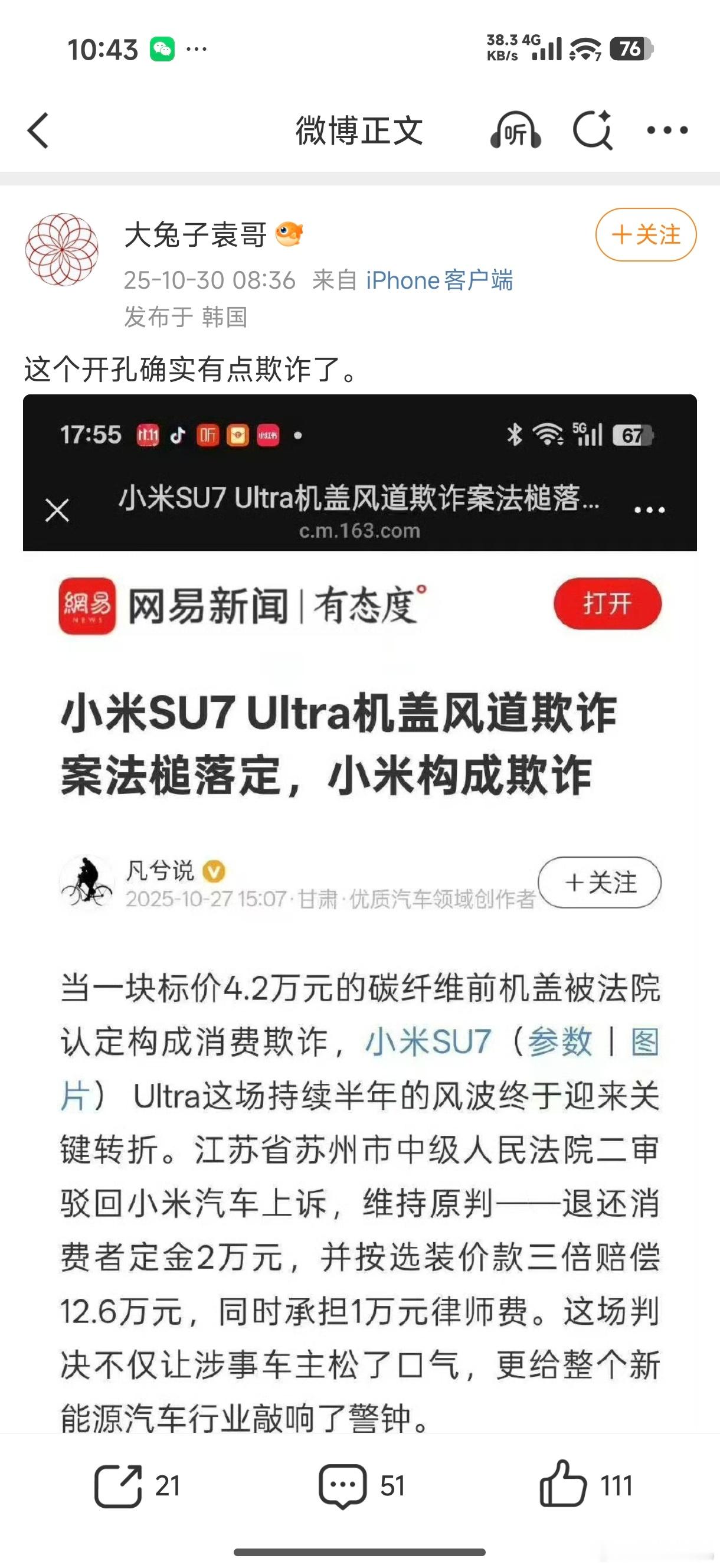Tap the WeChat notification icon in the status bar

pos(161,48)
